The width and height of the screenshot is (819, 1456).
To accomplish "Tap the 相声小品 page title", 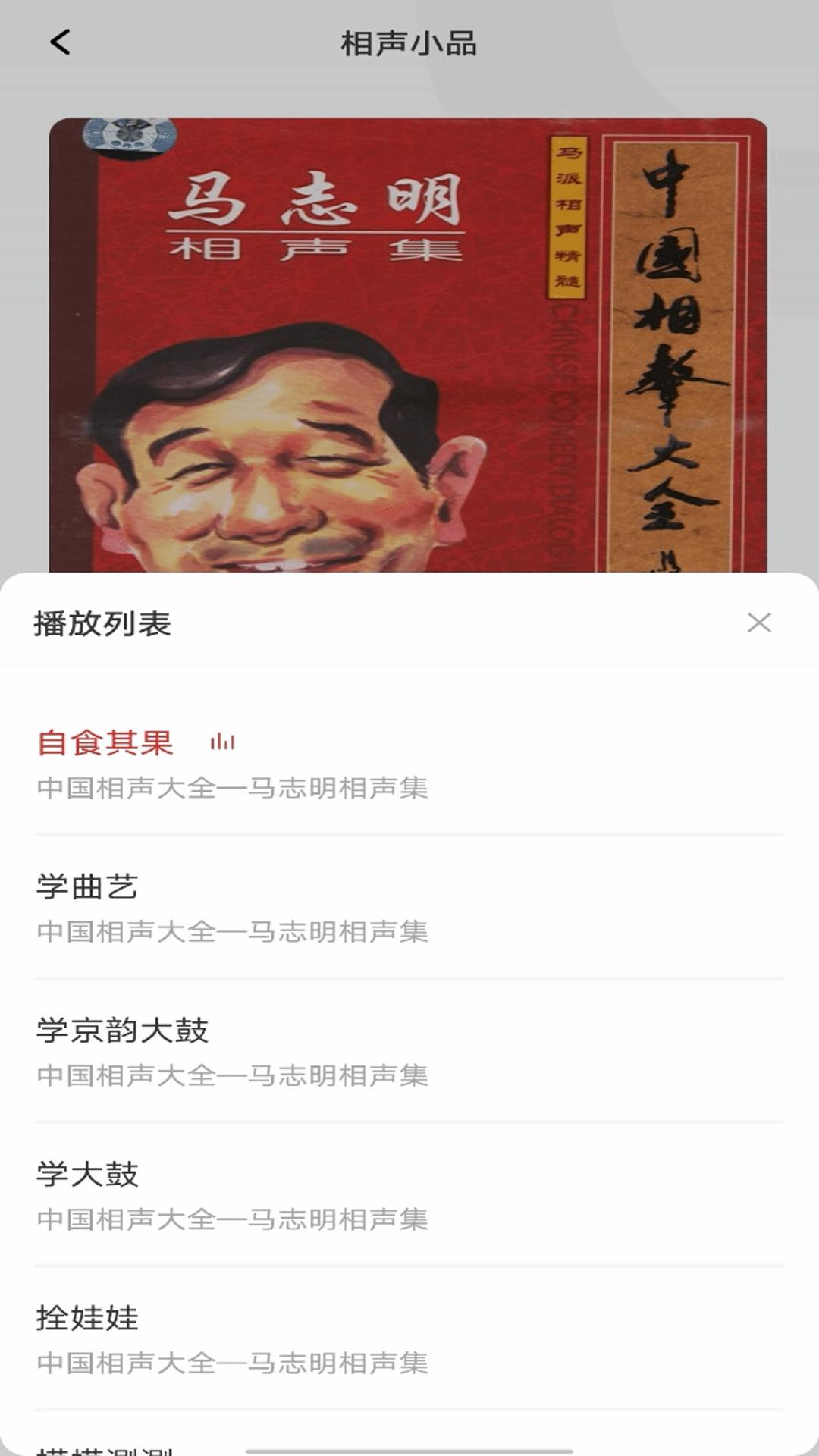I will click(409, 43).
